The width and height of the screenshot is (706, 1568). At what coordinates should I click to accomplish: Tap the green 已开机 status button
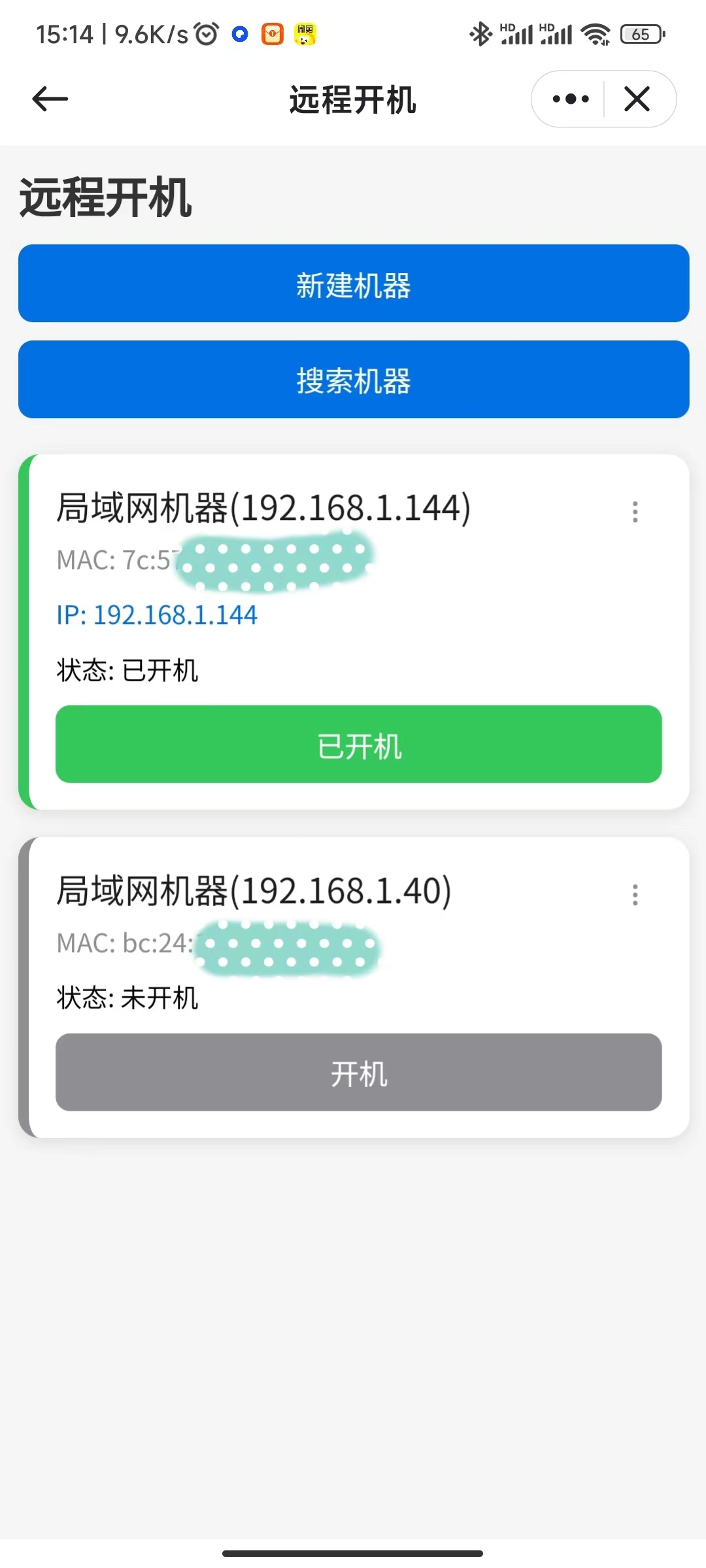point(359,744)
